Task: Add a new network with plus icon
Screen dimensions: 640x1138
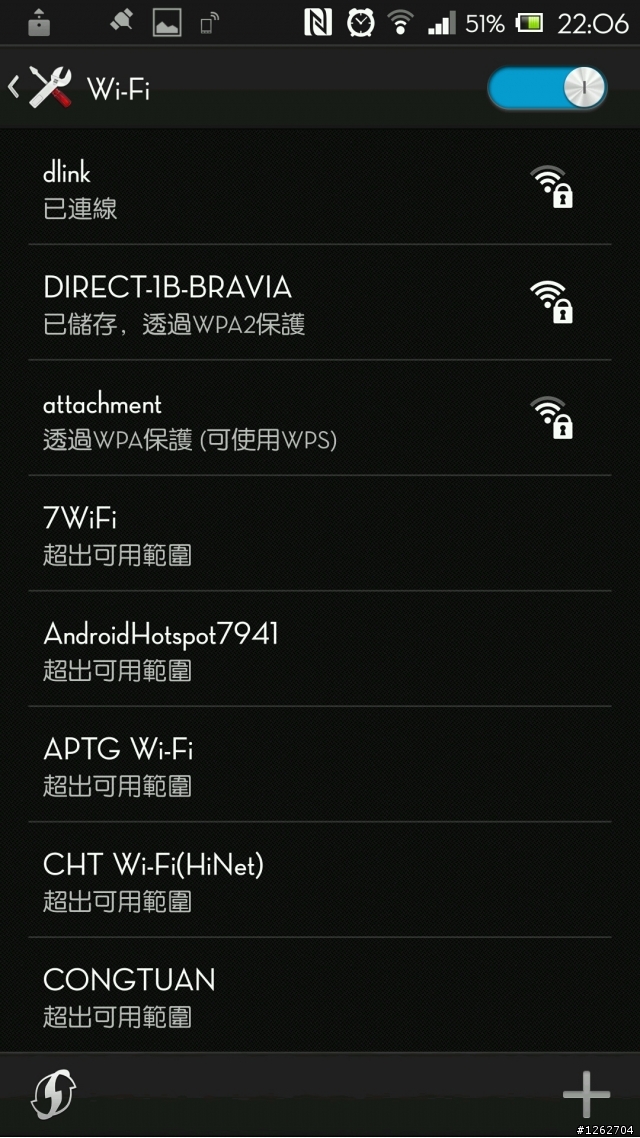Action: (x=586, y=1092)
